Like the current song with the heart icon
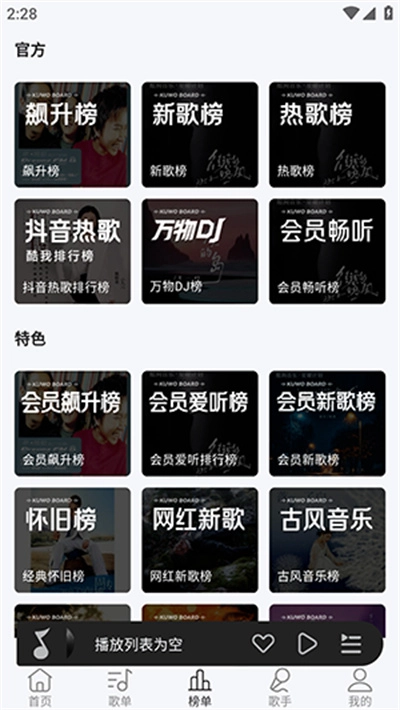The height and width of the screenshot is (710, 400). 263,643
